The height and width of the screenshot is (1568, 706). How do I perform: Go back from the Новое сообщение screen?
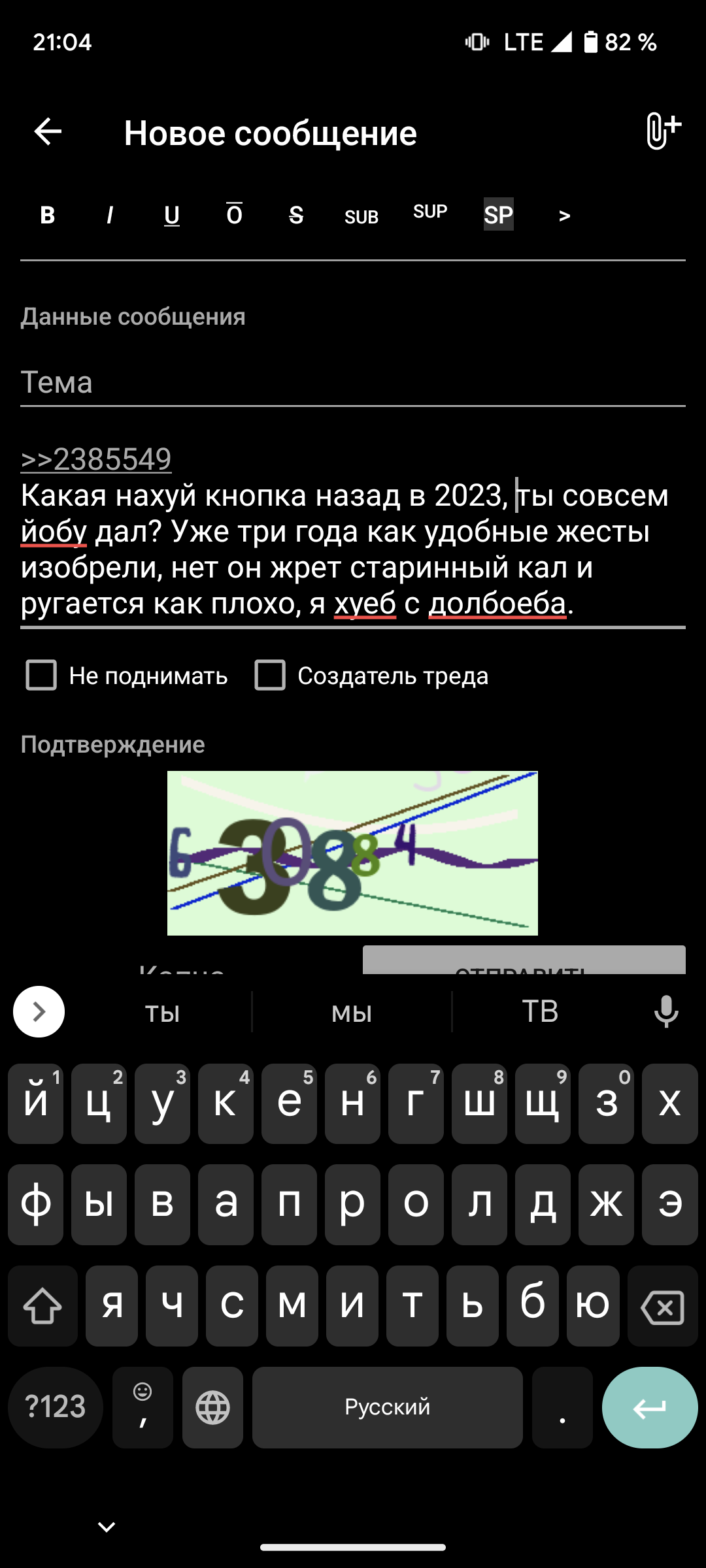tap(48, 132)
